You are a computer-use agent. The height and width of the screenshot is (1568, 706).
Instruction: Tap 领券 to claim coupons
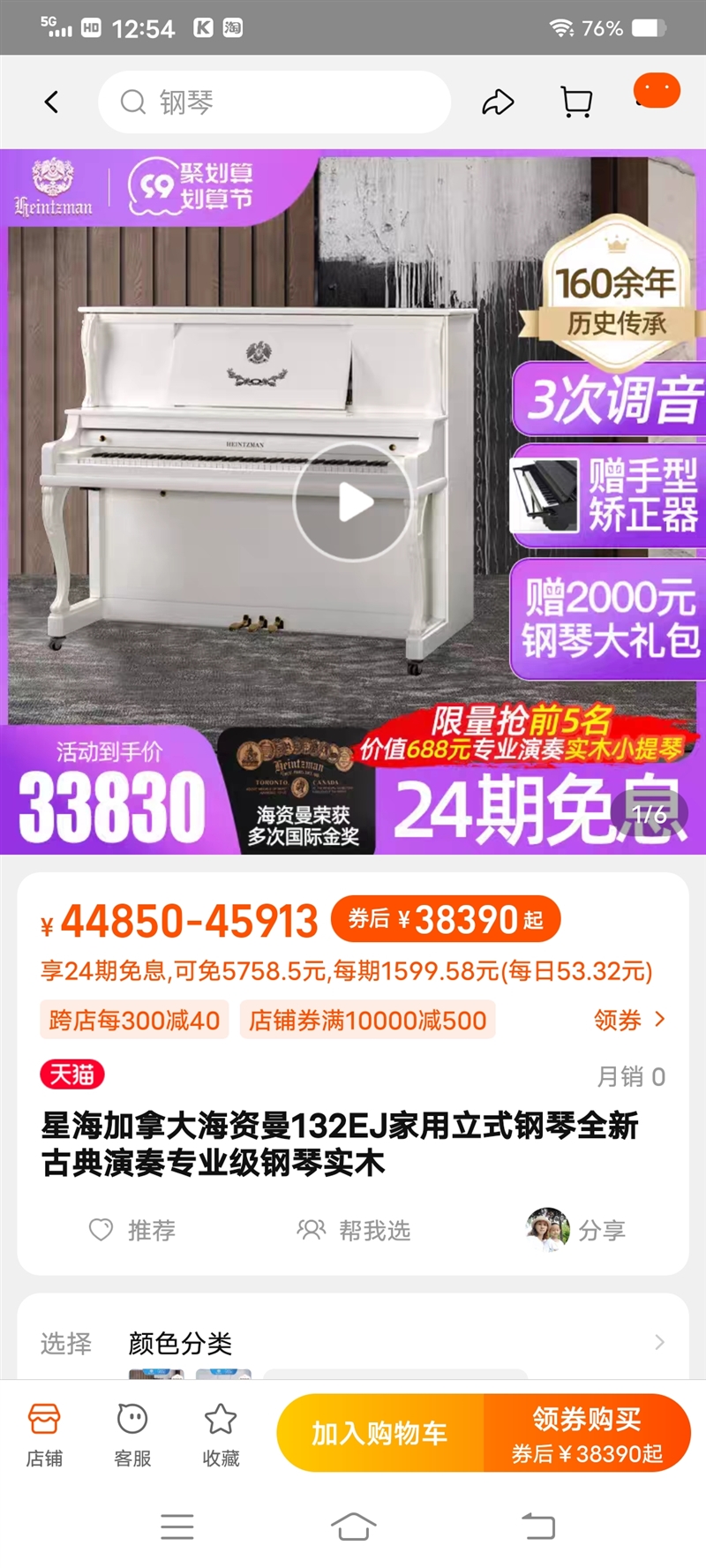coord(630,1020)
